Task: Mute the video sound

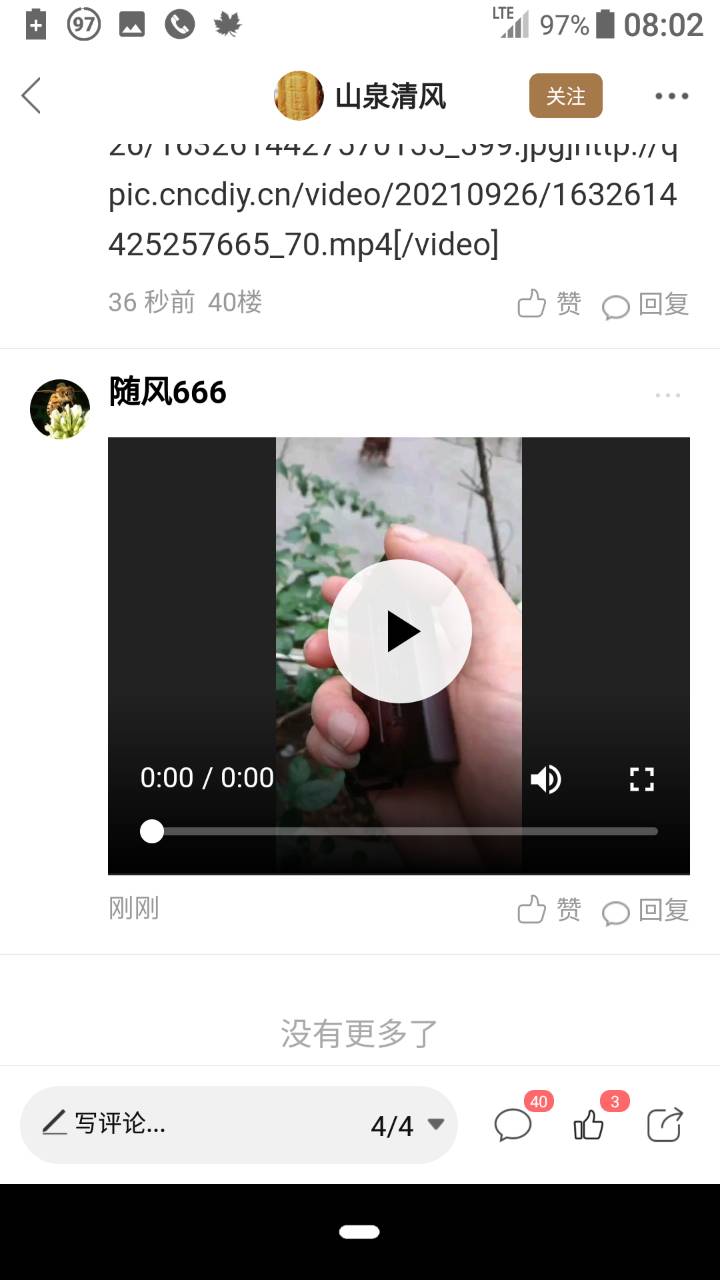Action: pos(545,779)
